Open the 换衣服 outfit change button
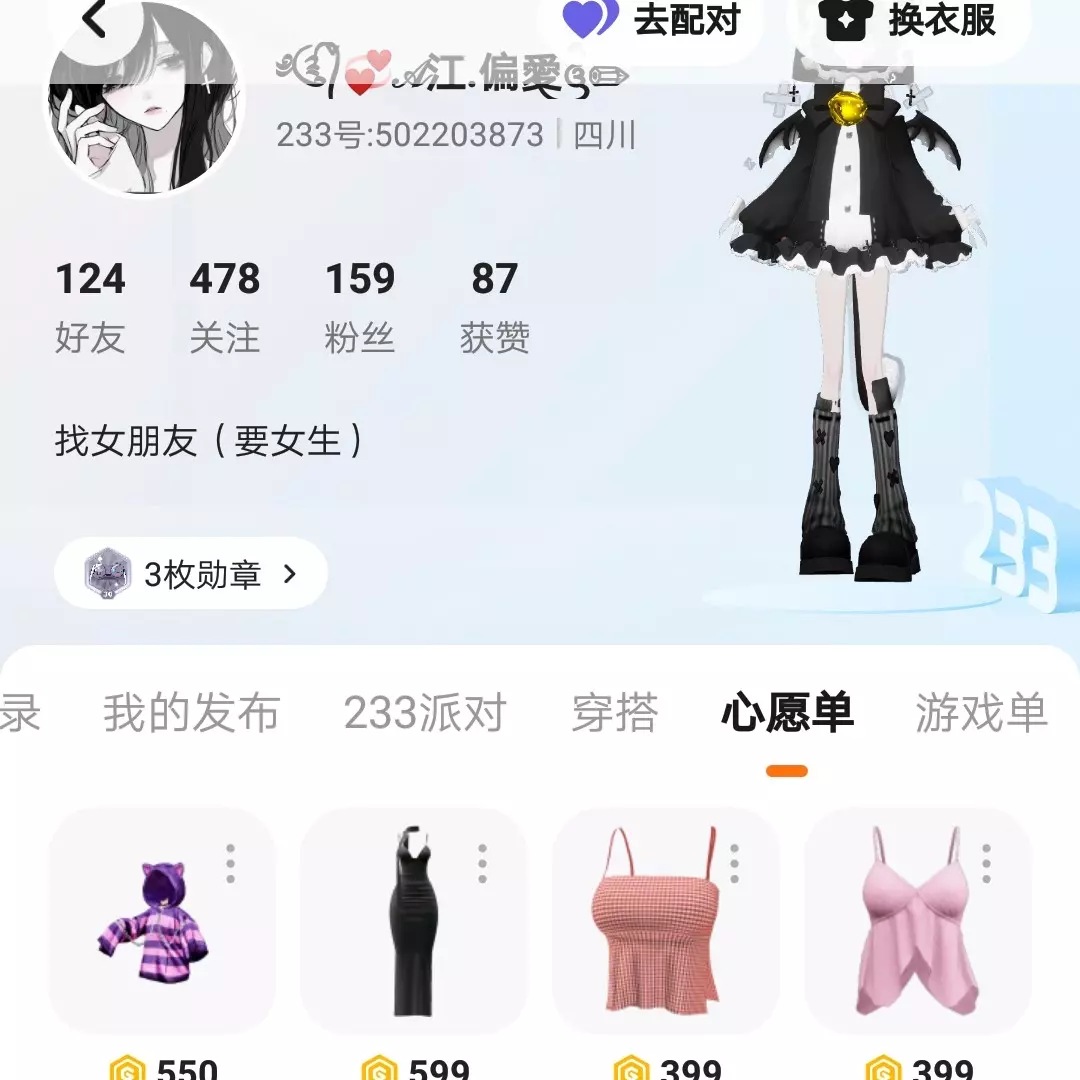This screenshot has height=1080, width=1080. pos(908,20)
